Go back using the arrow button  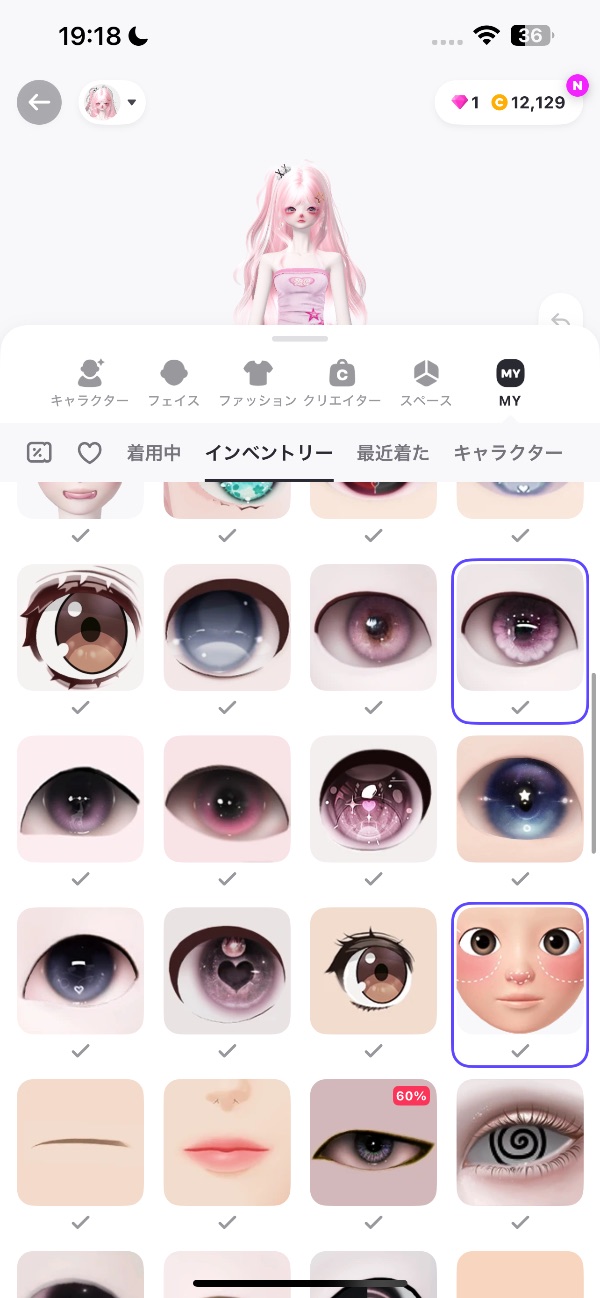pos(39,102)
